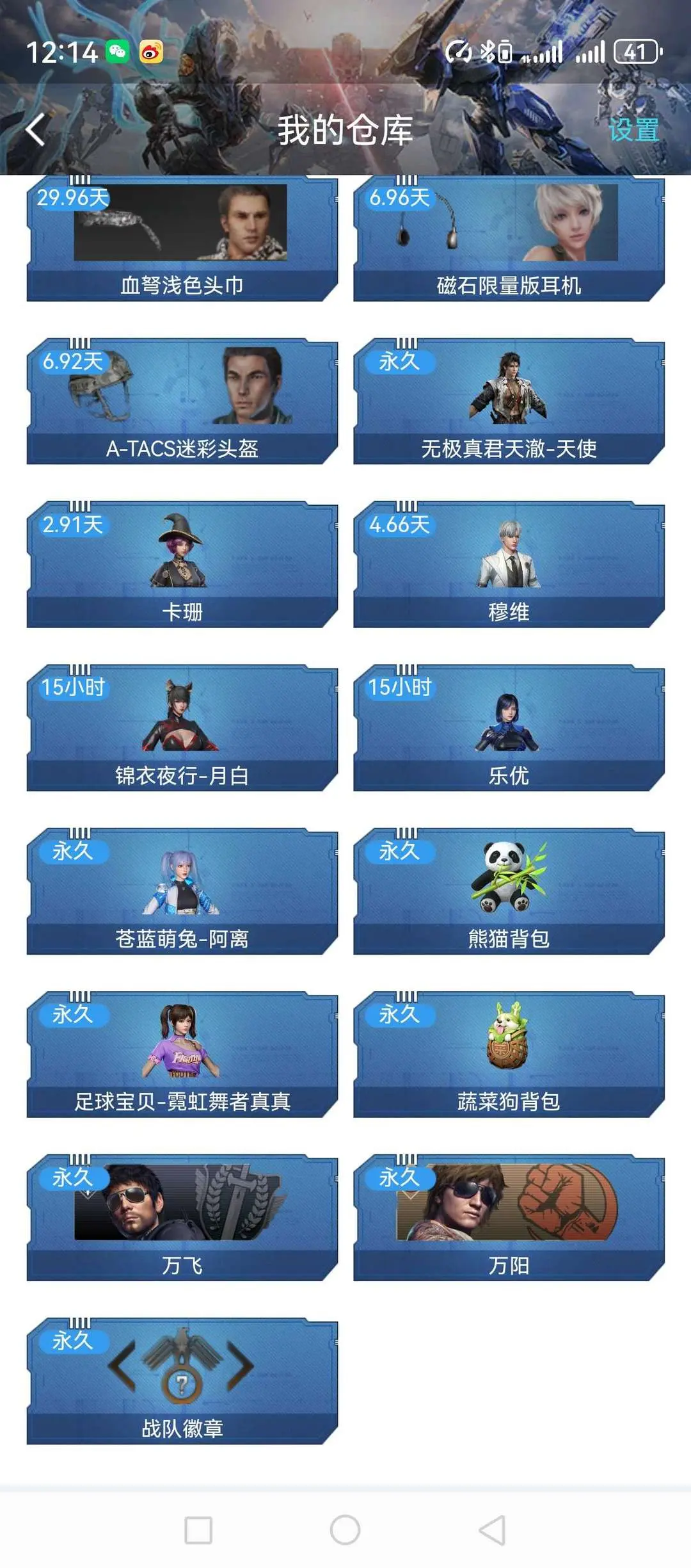Select the 熊猫背包 item

point(509,891)
